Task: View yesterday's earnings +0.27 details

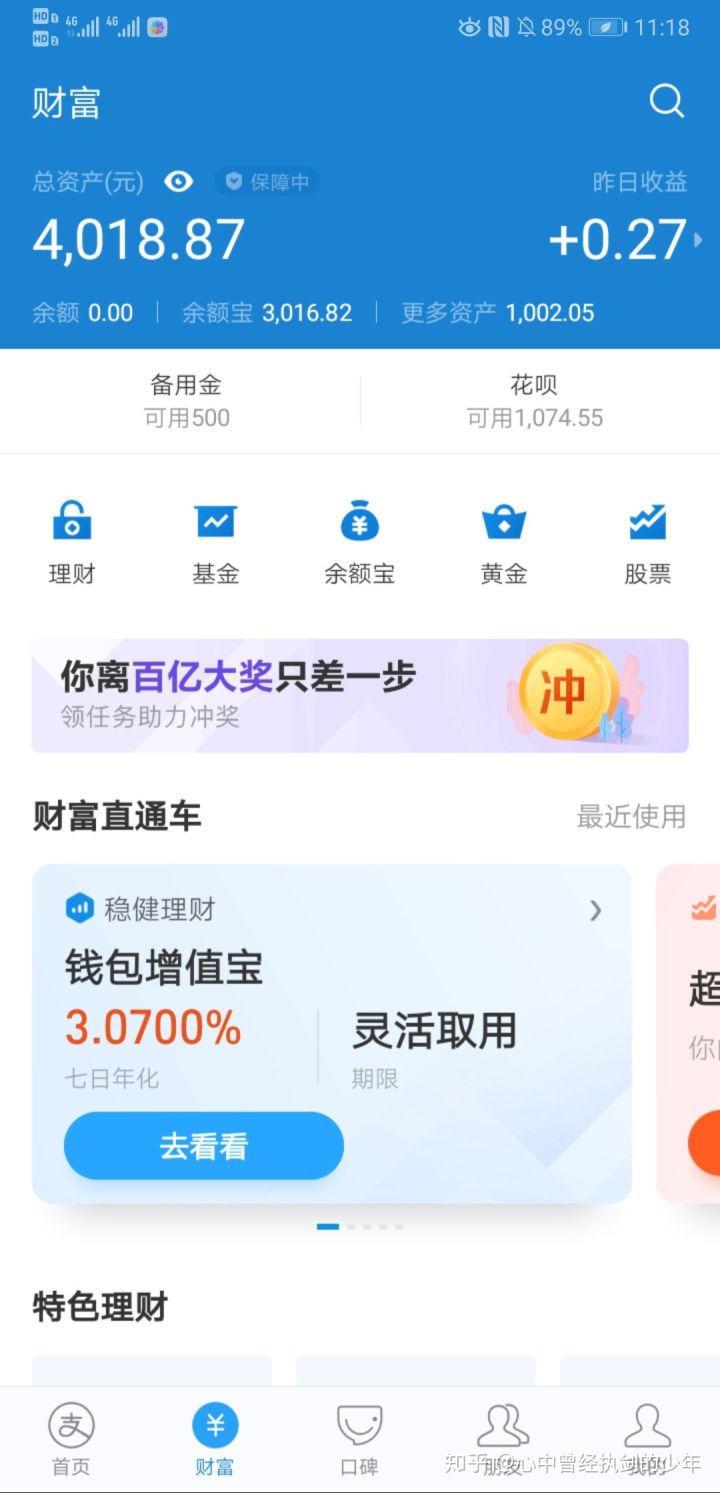Action: tap(625, 240)
